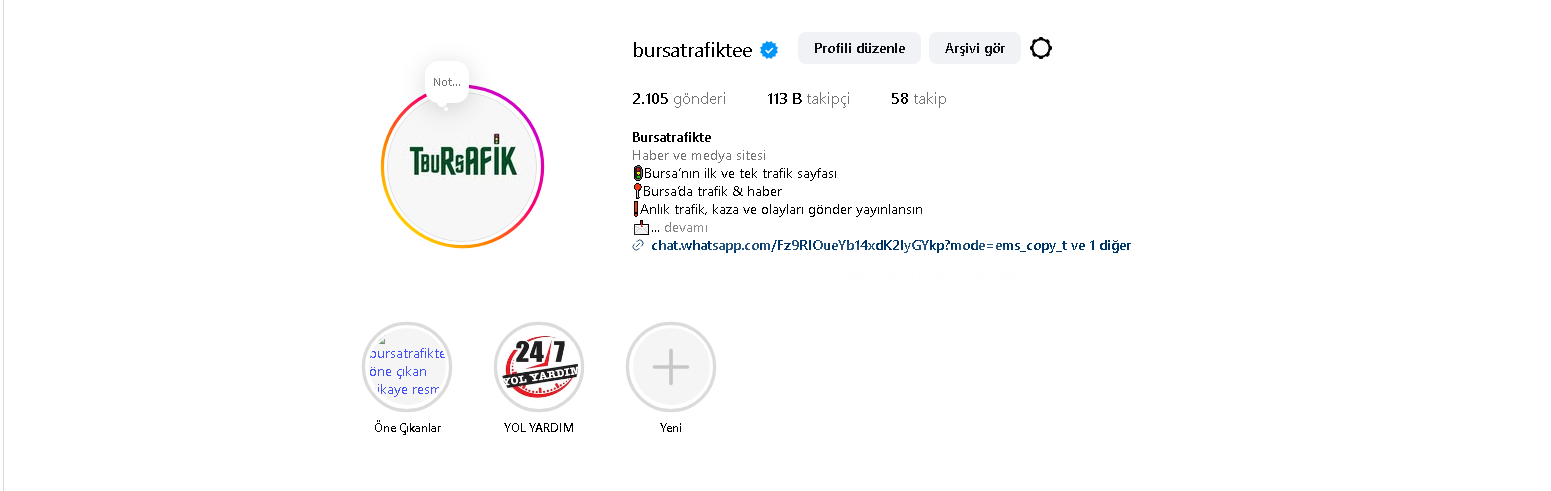
Task: Open Arşivi gör
Action: click(x=974, y=48)
